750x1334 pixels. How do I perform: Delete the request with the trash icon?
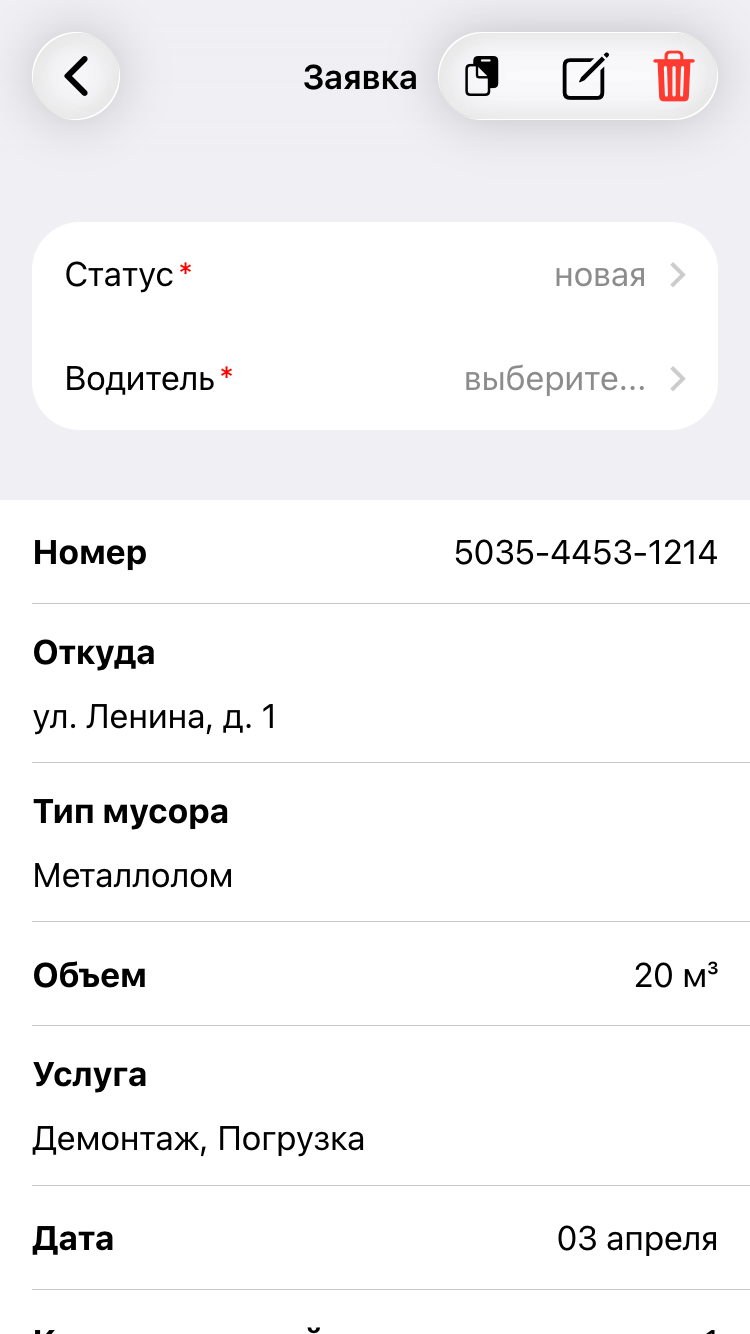(x=674, y=77)
